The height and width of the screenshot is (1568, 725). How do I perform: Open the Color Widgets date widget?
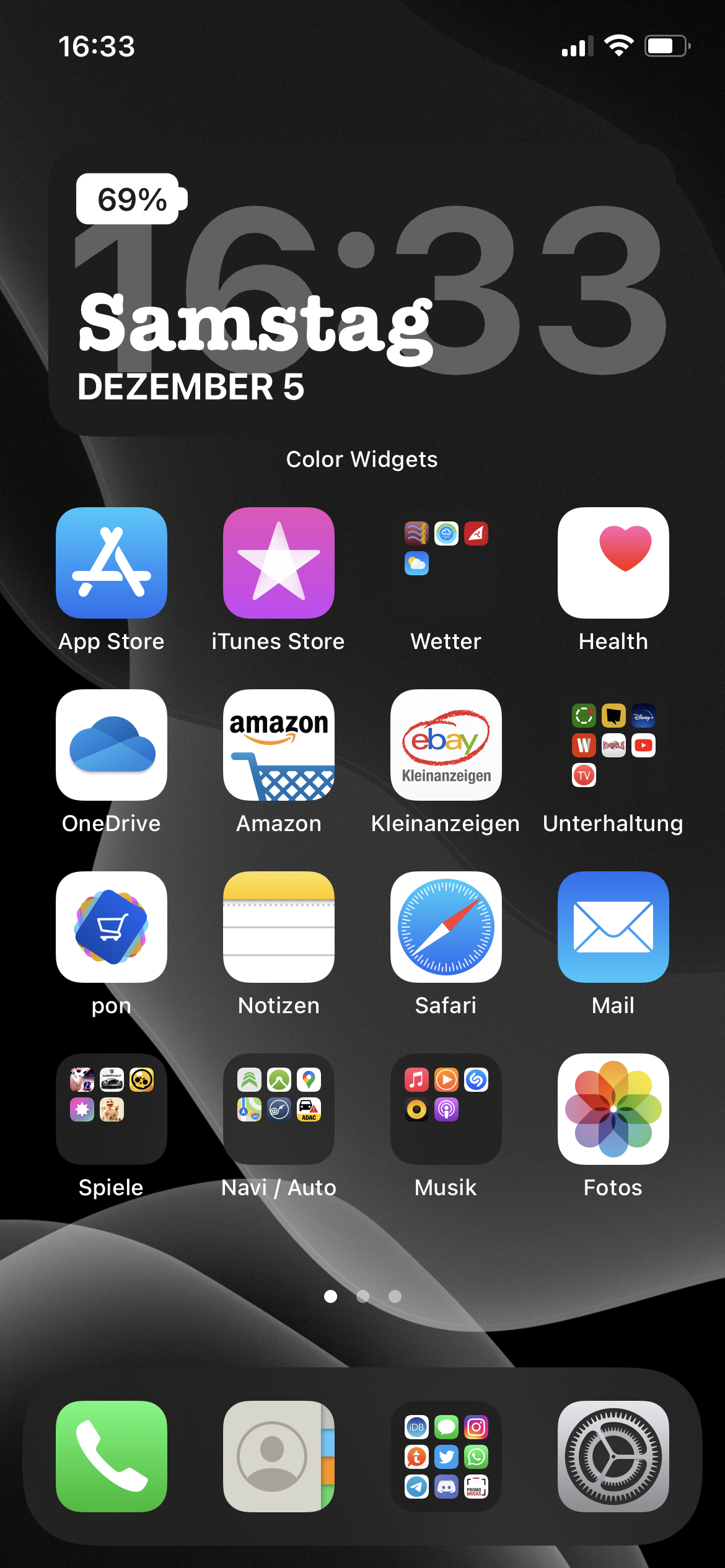click(x=362, y=290)
